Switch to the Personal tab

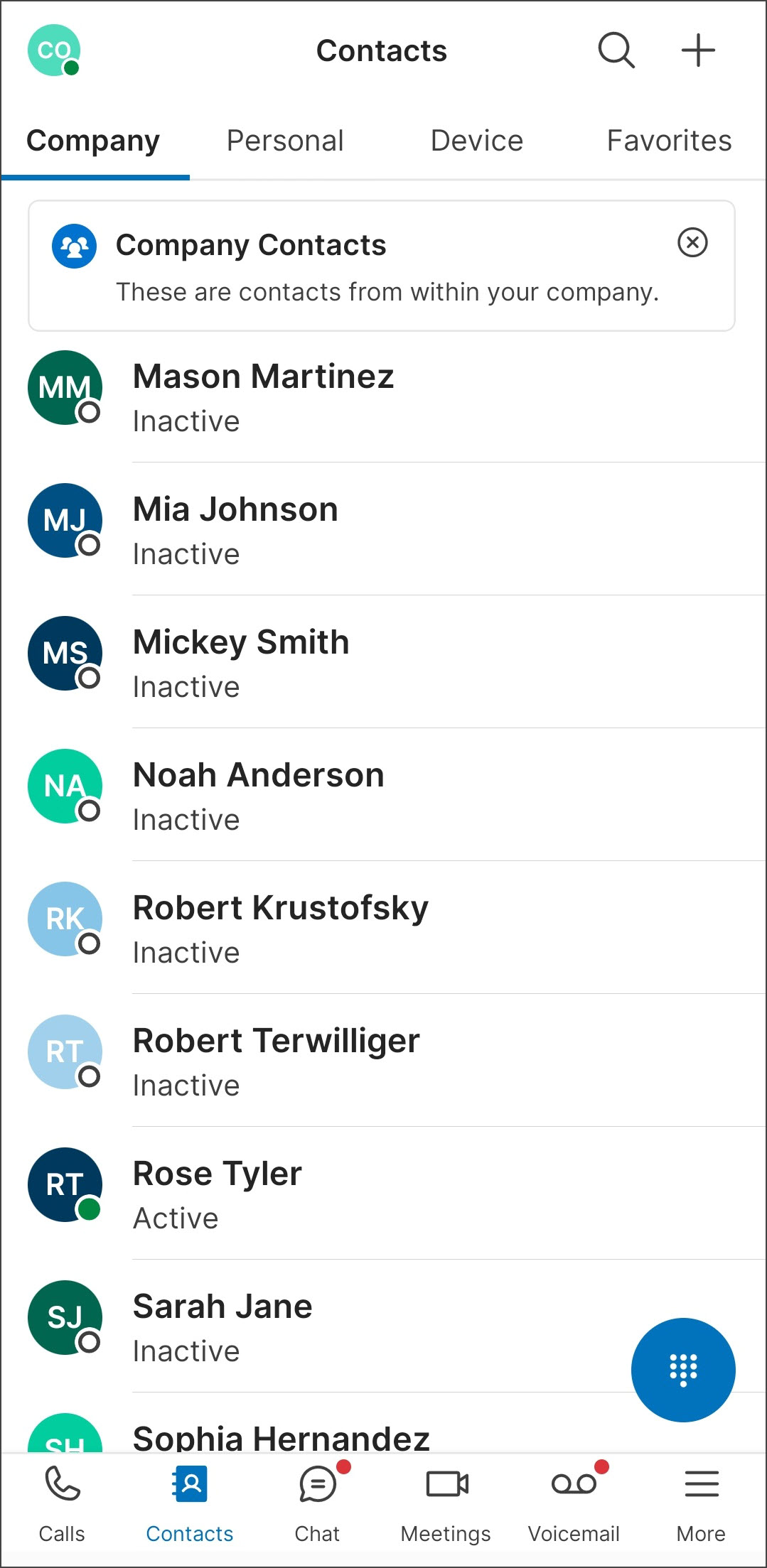(x=285, y=141)
